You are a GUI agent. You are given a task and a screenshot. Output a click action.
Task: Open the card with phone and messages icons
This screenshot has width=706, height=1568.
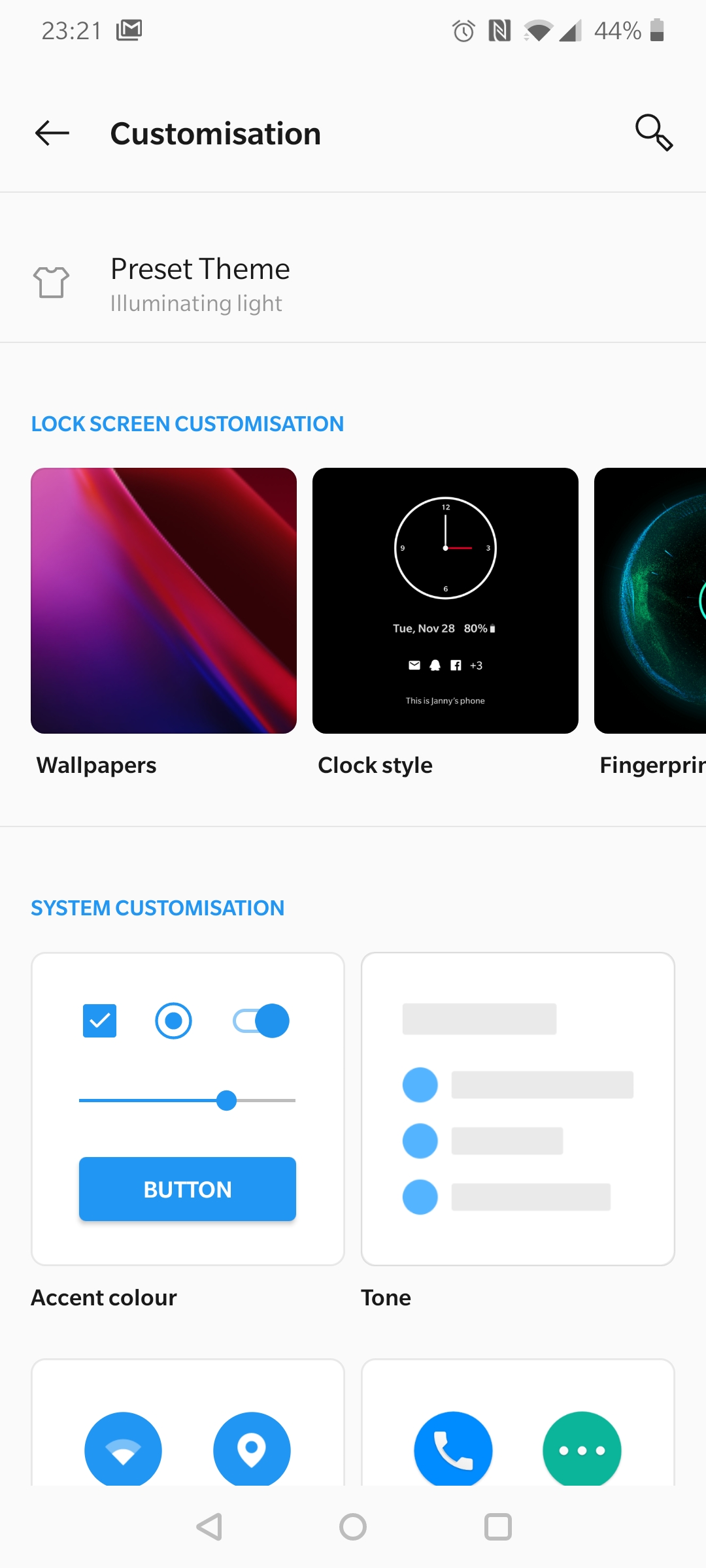point(518,1423)
